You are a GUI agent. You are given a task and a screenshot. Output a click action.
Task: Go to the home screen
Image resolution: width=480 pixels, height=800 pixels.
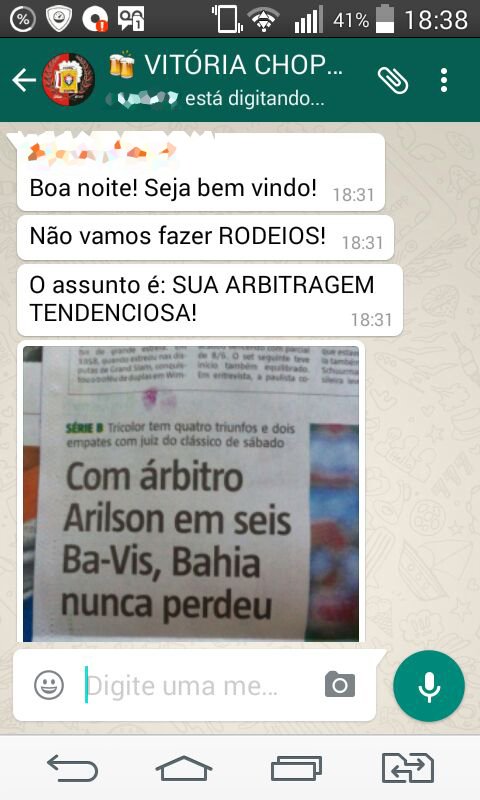[x=184, y=768]
